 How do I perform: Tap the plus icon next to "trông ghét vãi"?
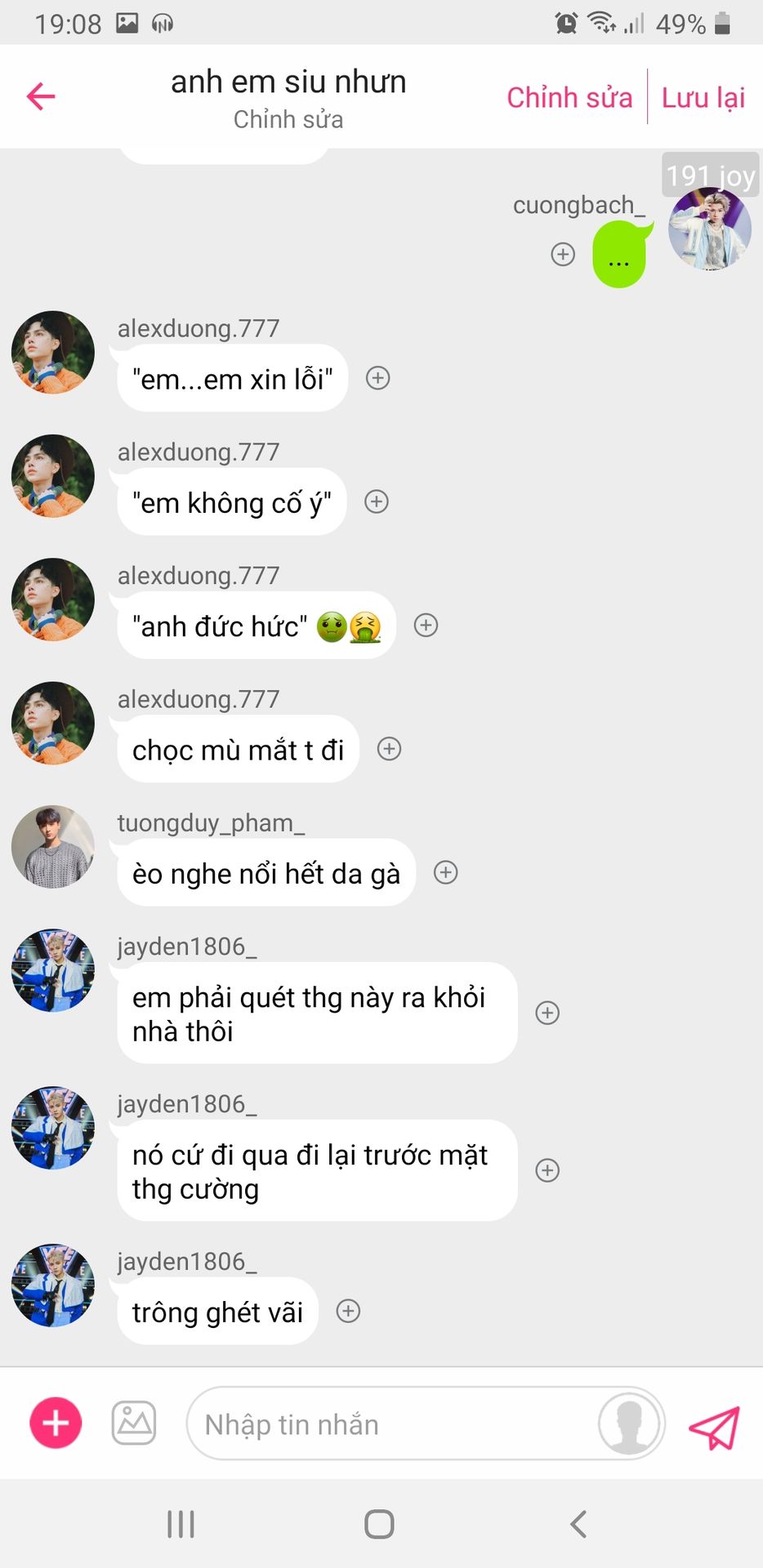pos(348,1311)
